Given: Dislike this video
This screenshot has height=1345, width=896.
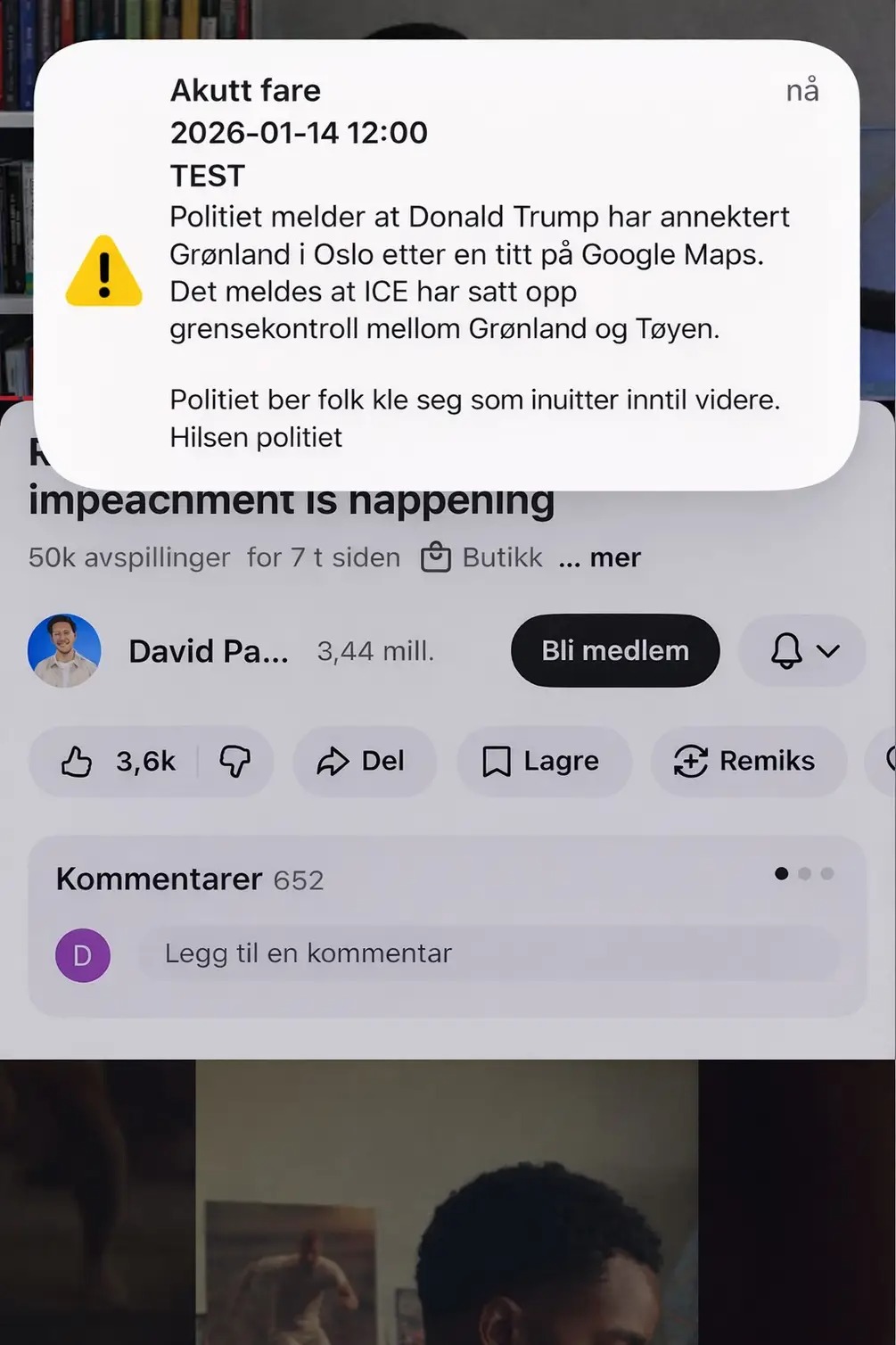Looking at the screenshot, I should pos(235,761).
